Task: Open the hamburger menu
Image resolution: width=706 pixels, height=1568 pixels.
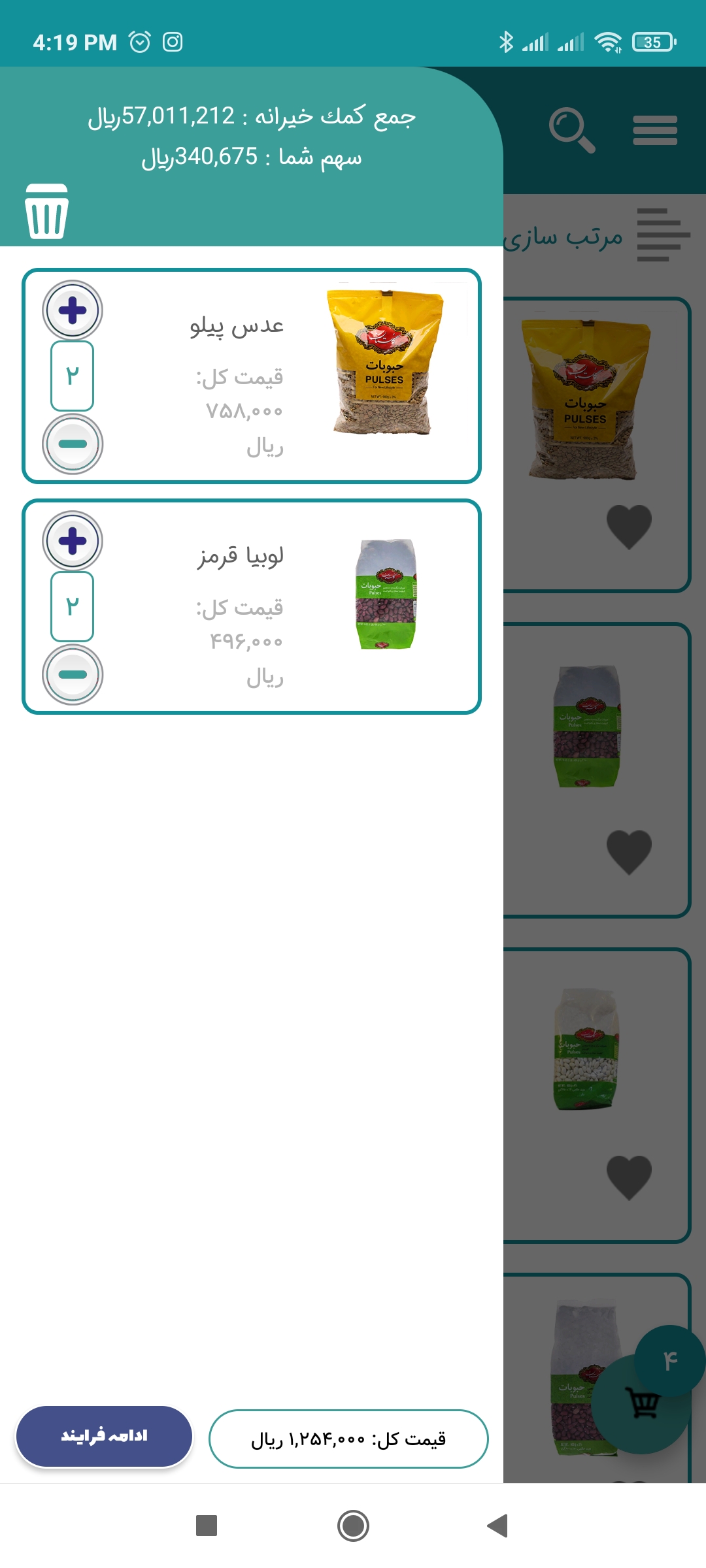Action: pyautogui.click(x=655, y=130)
